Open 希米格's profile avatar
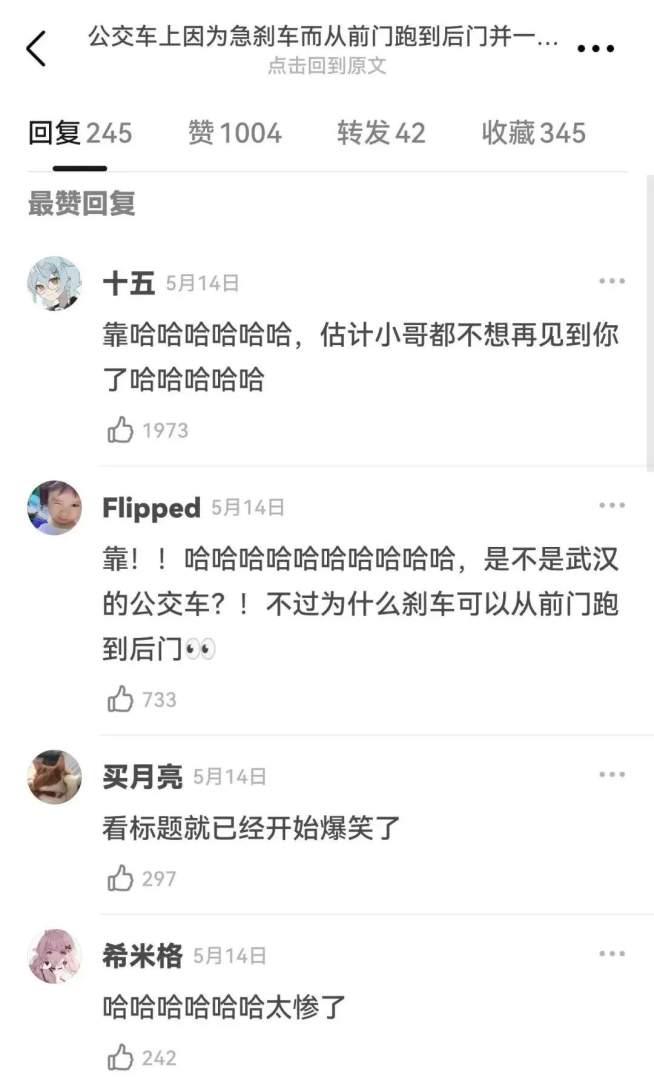This screenshot has height=1080, width=654. 54,956
